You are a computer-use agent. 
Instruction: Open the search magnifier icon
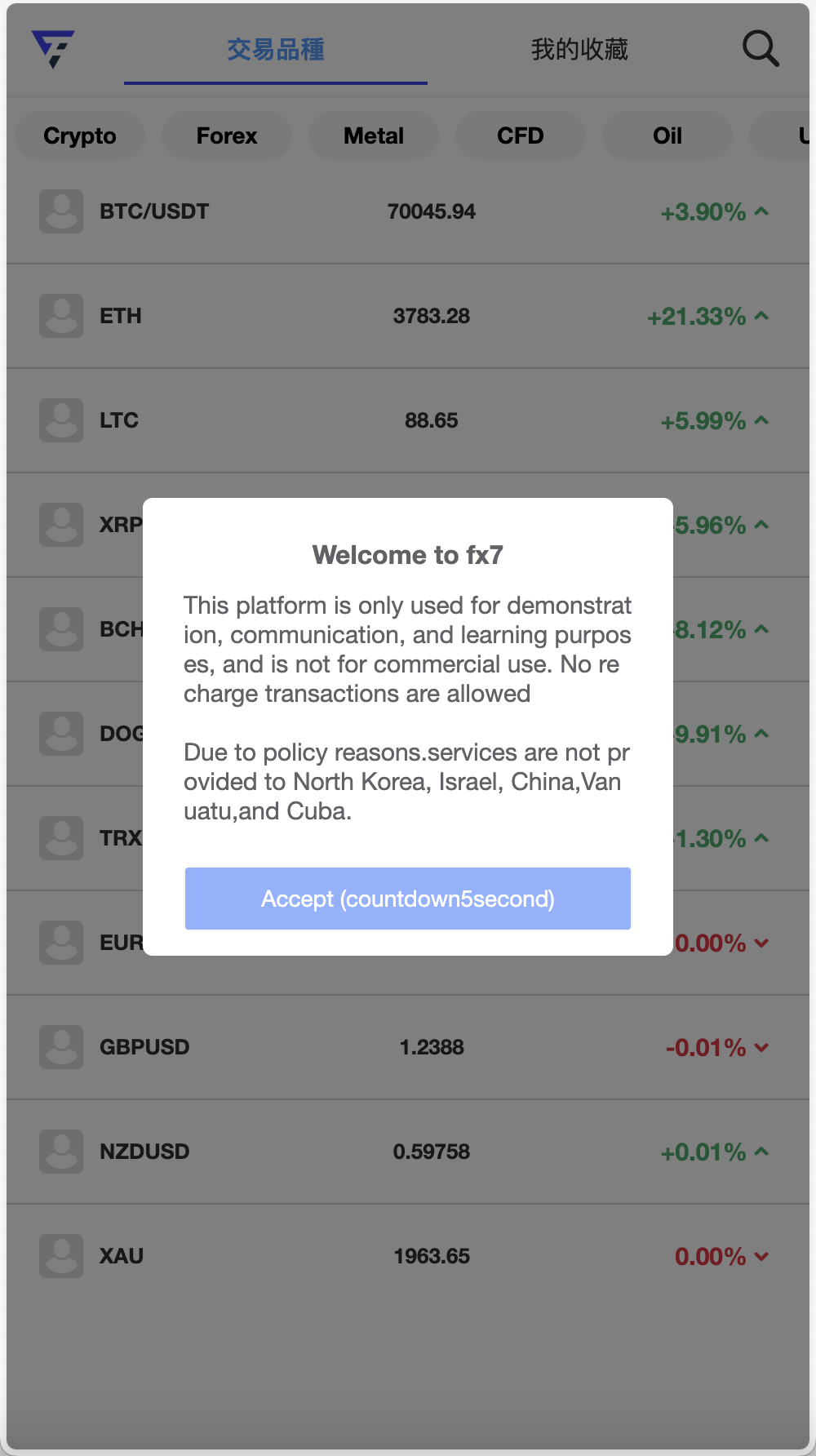pos(761,49)
